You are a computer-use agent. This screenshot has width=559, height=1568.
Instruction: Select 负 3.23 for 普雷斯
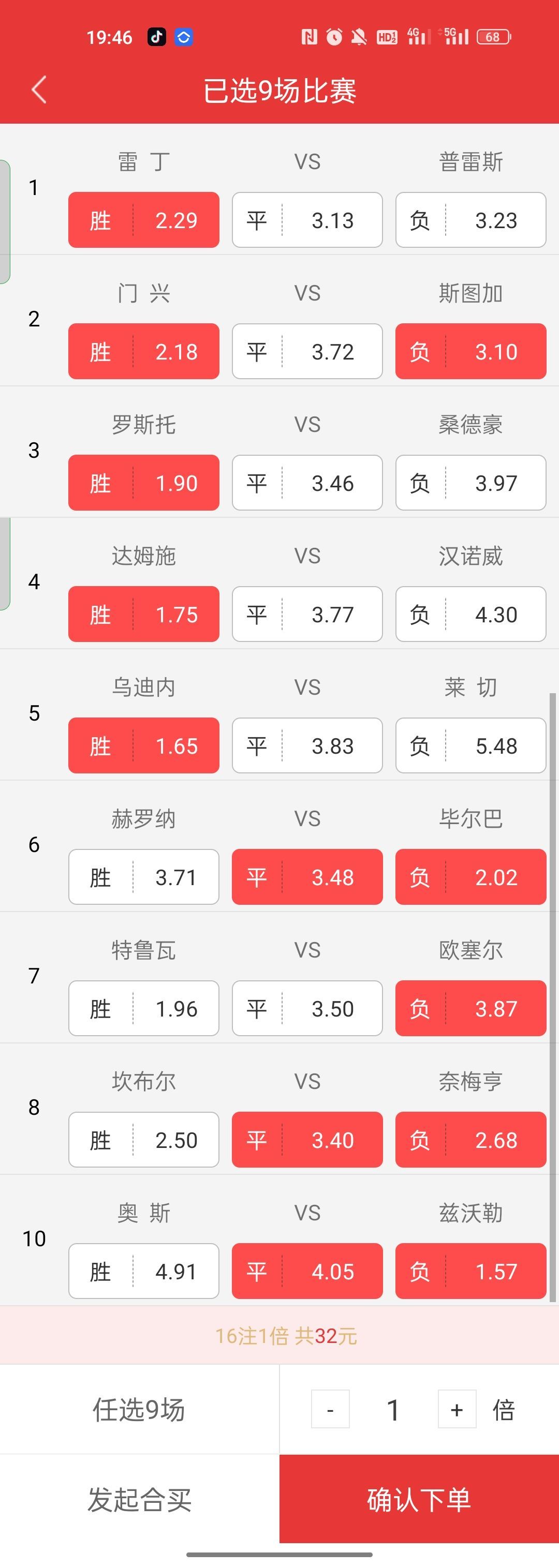click(x=470, y=220)
